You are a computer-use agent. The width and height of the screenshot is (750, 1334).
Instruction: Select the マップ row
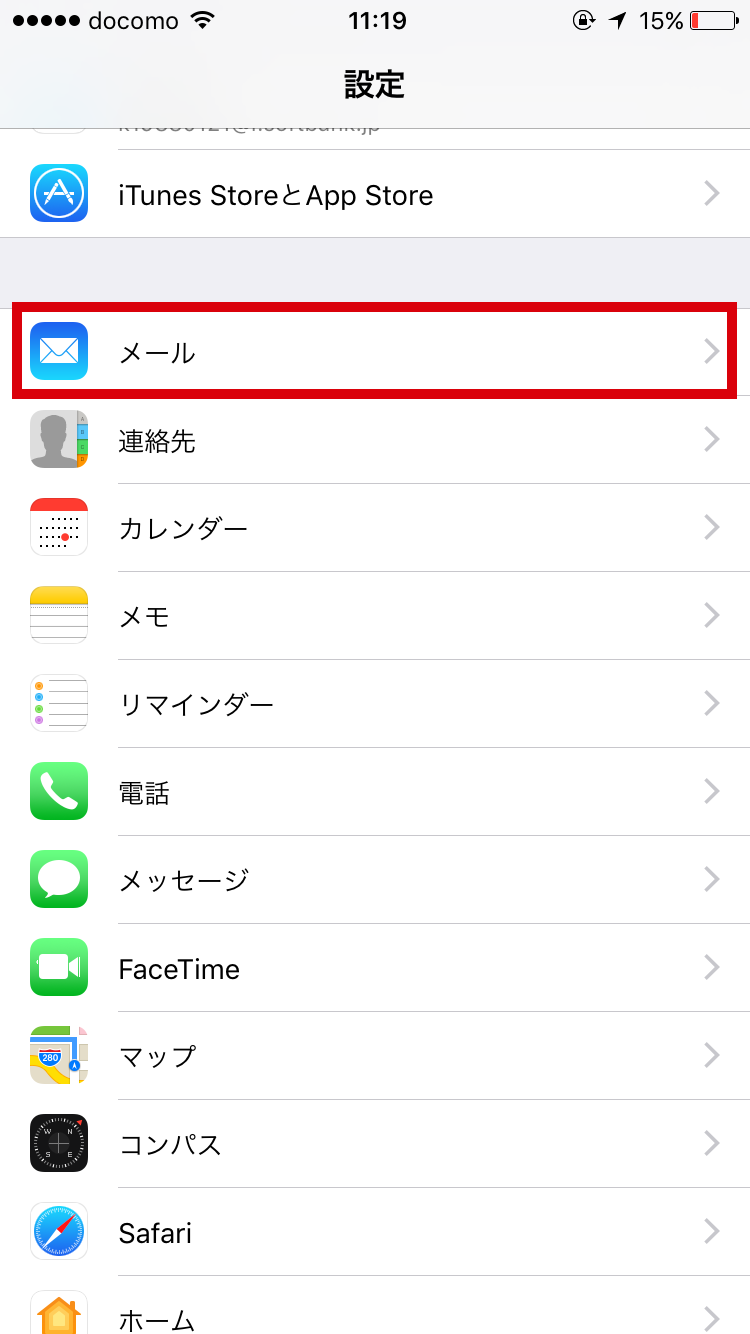click(x=375, y=1056)
